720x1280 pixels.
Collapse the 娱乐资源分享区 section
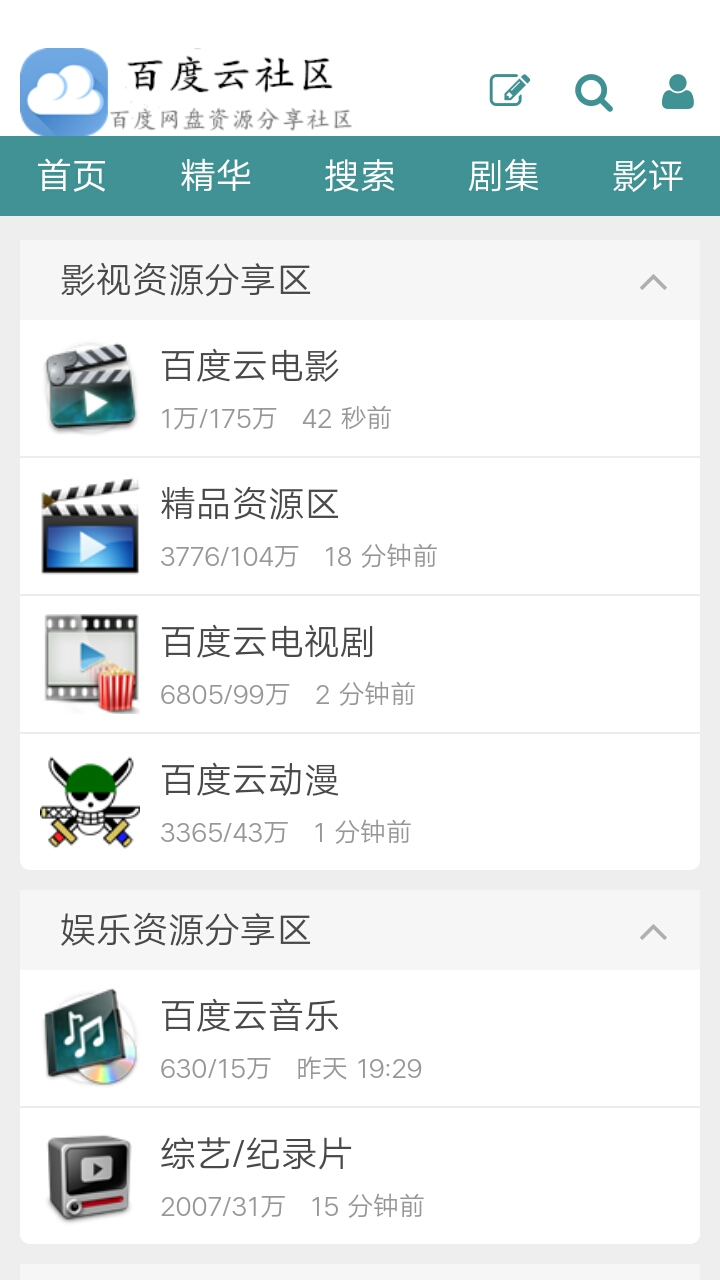pyautogui.click(x=653, y=931)
